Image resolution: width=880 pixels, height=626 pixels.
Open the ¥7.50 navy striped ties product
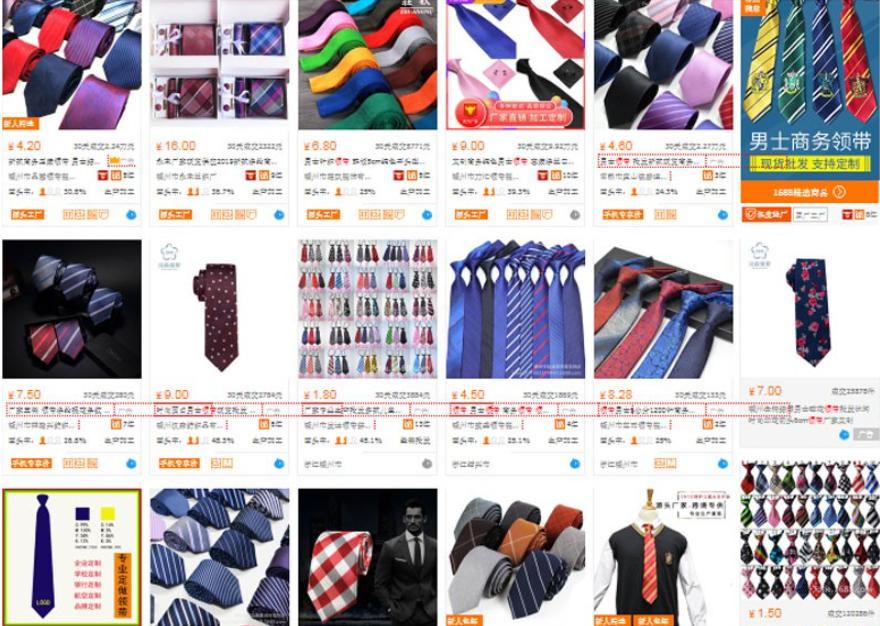click(72, 308)
